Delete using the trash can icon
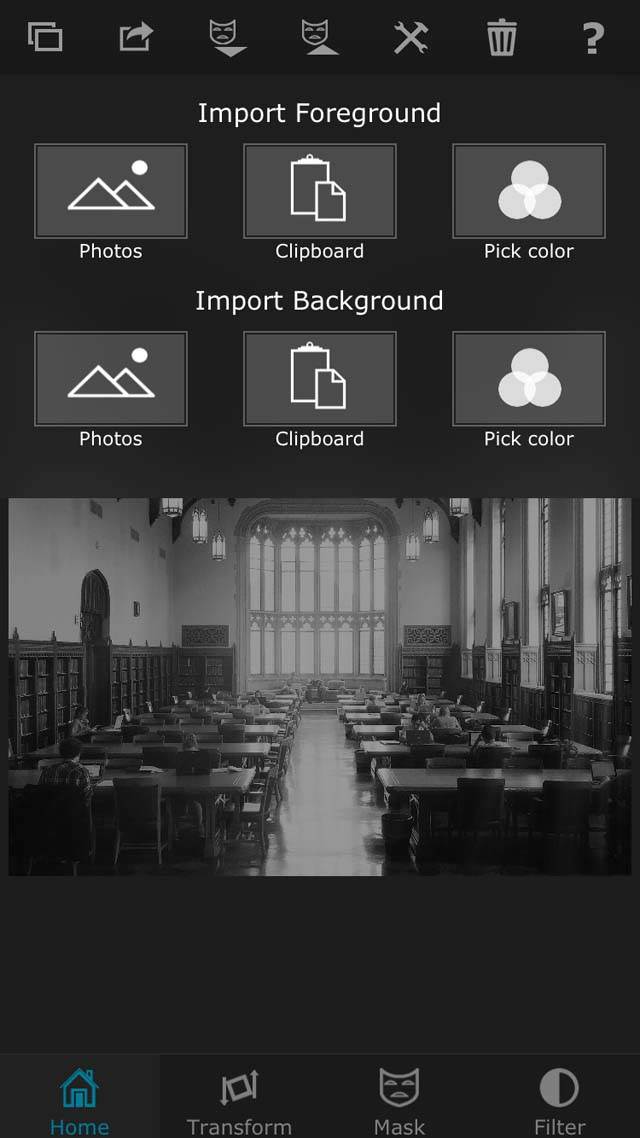The image size is (640, 1138). [501, 37]
